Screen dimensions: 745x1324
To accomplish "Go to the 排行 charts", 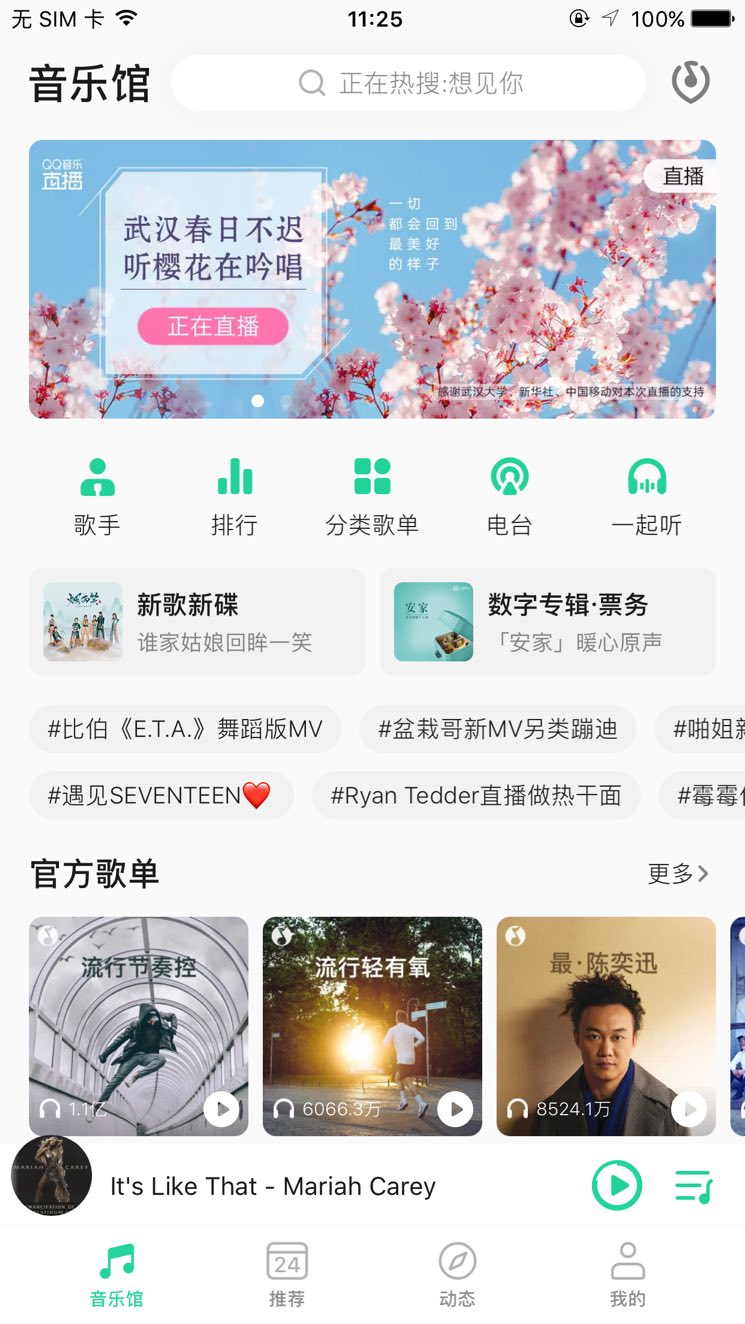I will tap(234, 496).
